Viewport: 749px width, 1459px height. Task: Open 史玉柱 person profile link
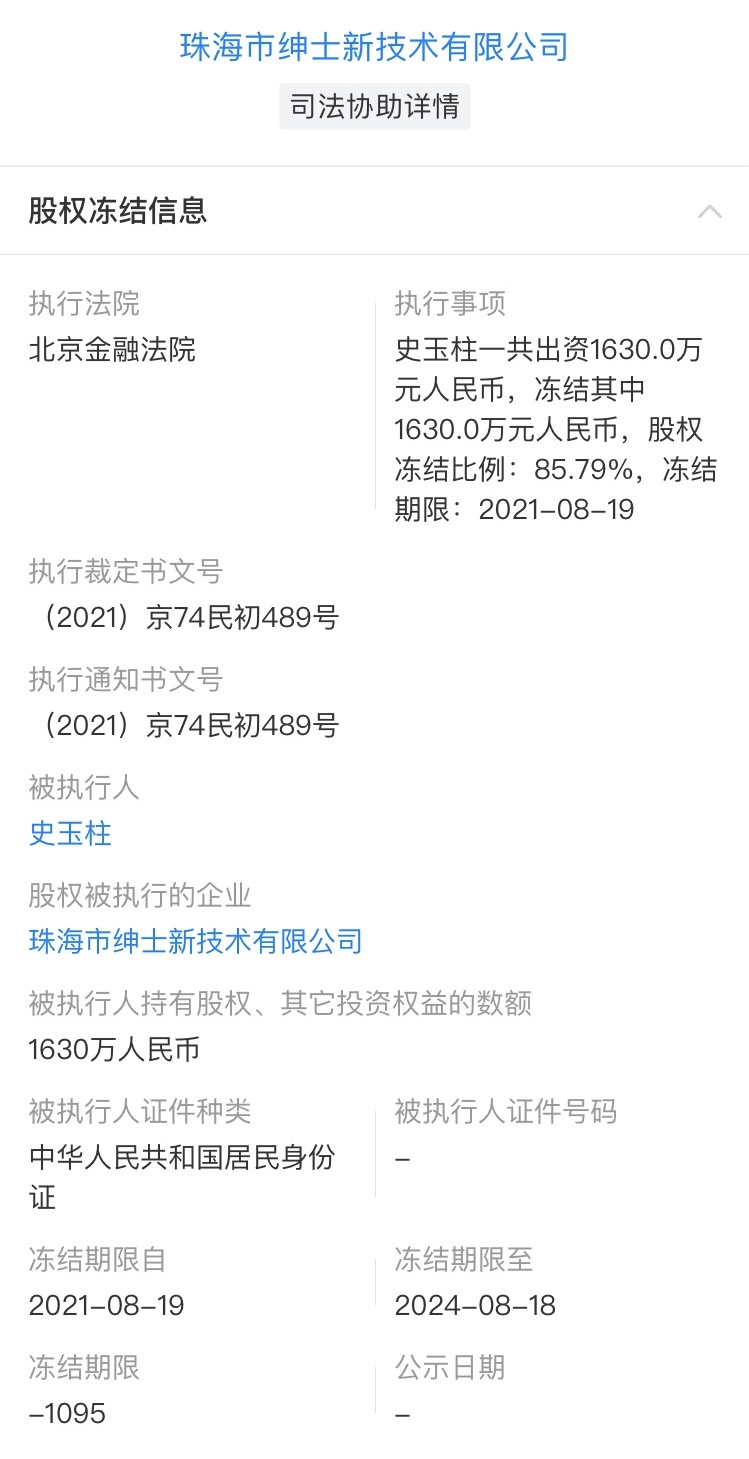point(70,833)
